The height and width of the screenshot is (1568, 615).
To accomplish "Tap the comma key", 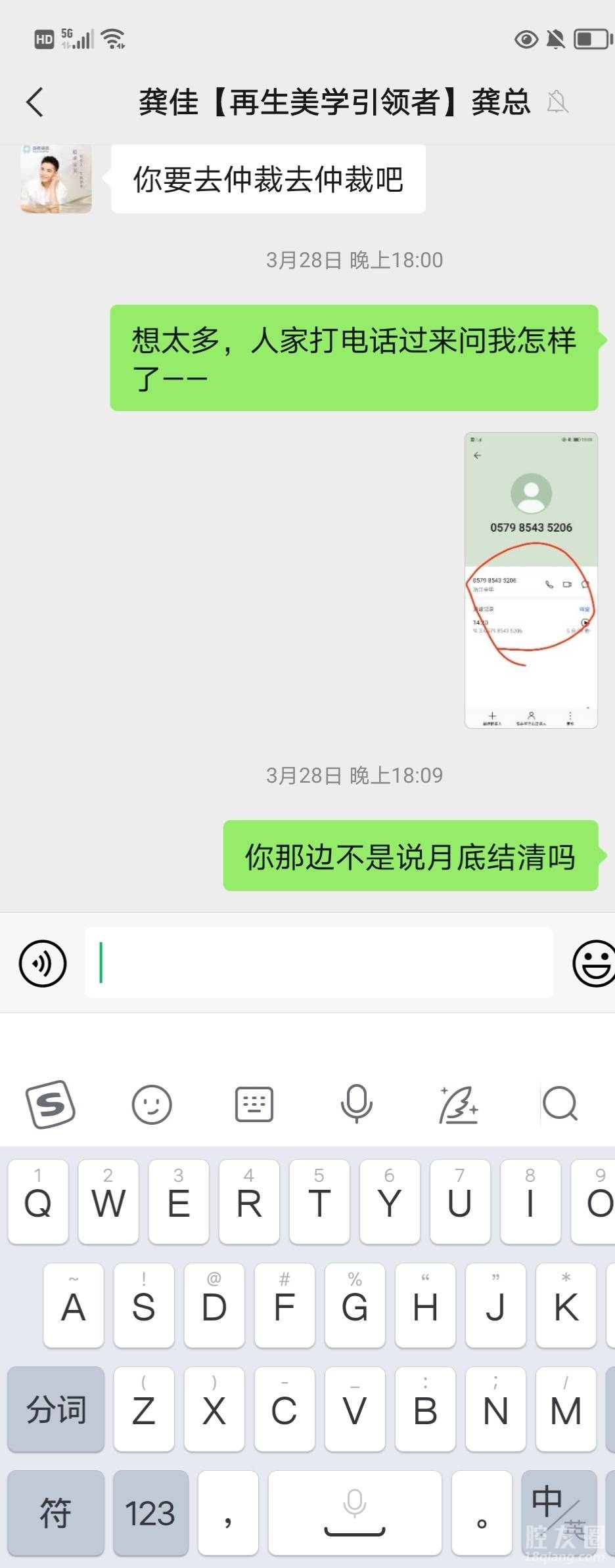I will point(228,1513).
